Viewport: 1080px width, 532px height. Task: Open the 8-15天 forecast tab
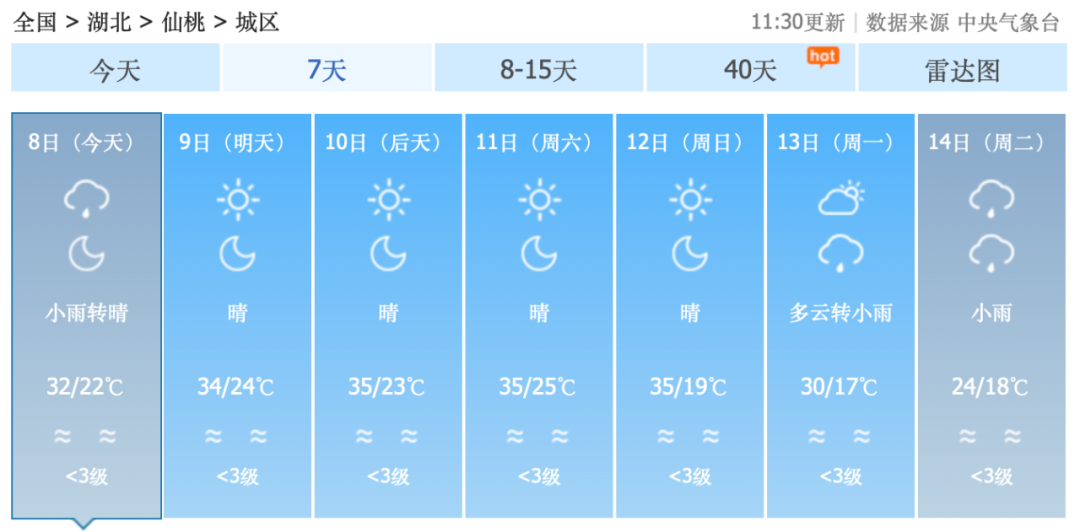click(x=539, y=70)
